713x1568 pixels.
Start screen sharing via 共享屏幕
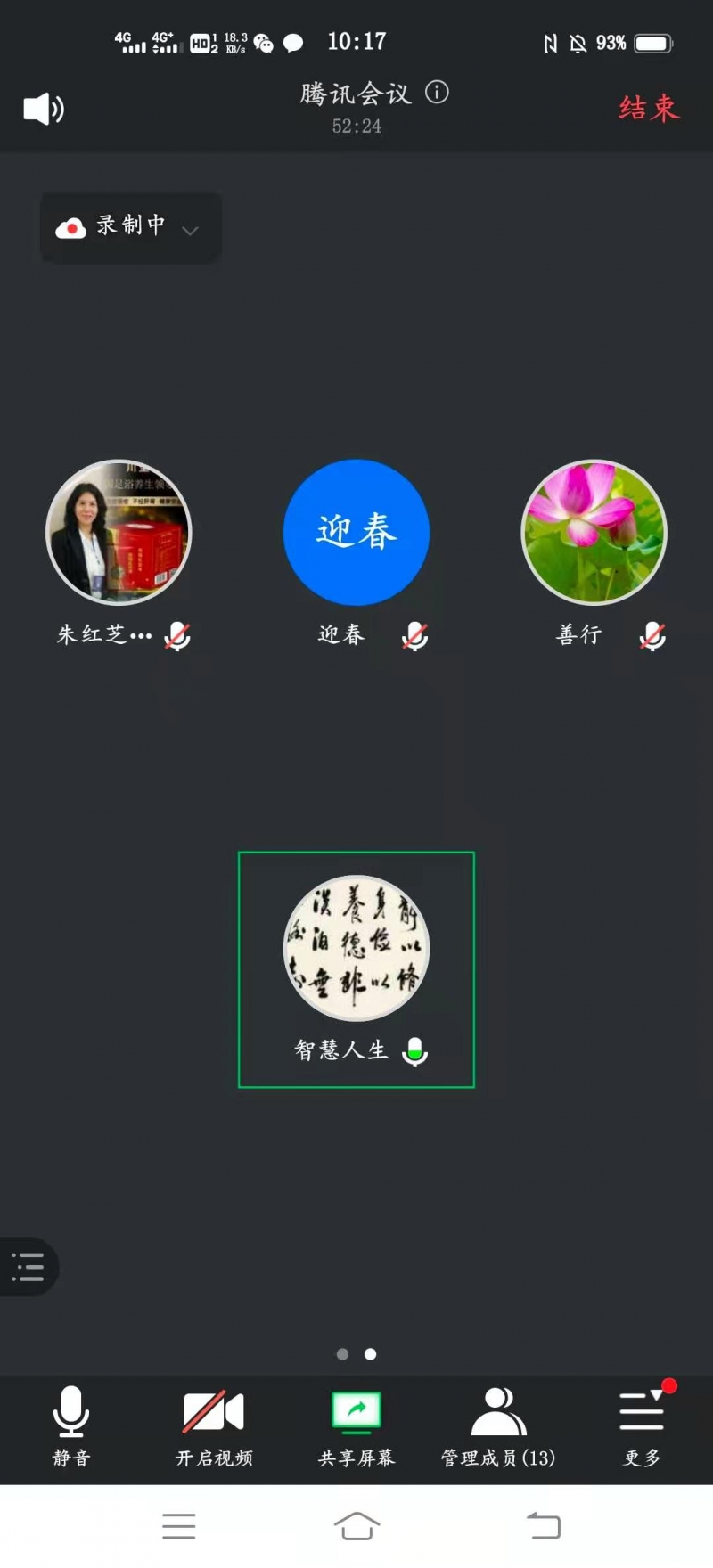tap(356, 1425)
